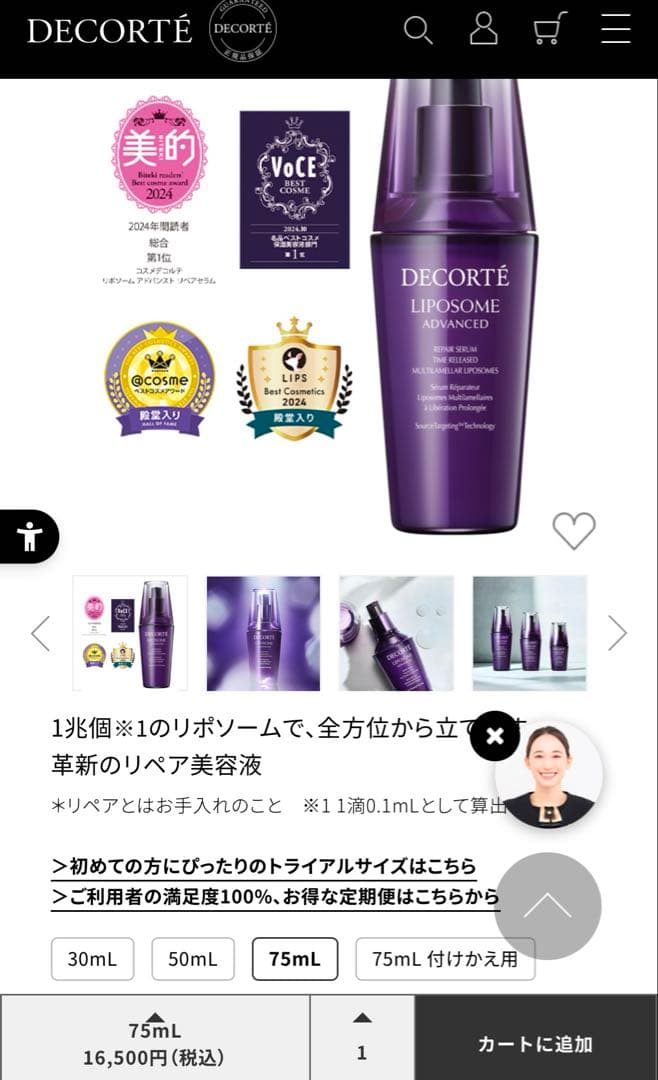Show previous thumbnail images
658x1080 pixels.
(x=40, y=633)
